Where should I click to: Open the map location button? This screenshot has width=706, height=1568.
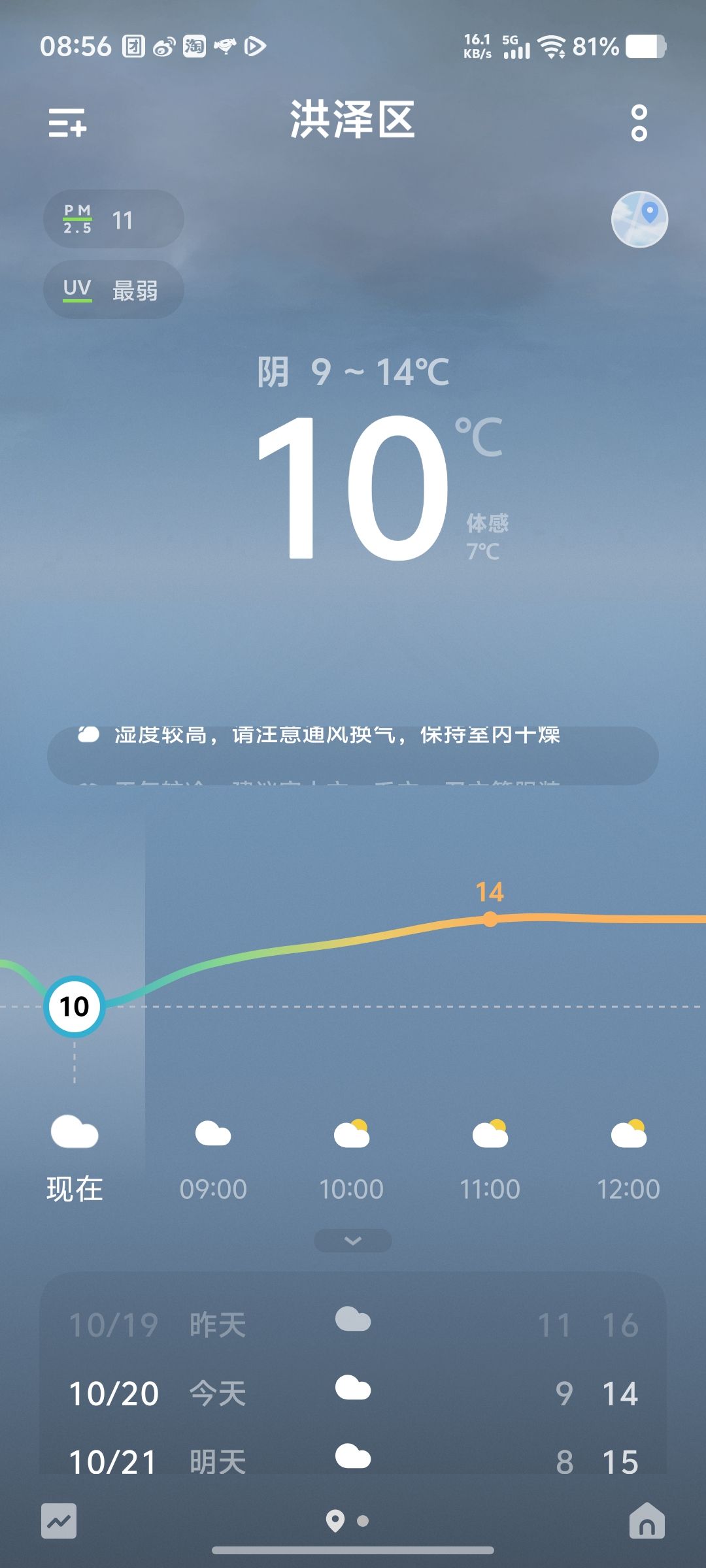[639, 220]
